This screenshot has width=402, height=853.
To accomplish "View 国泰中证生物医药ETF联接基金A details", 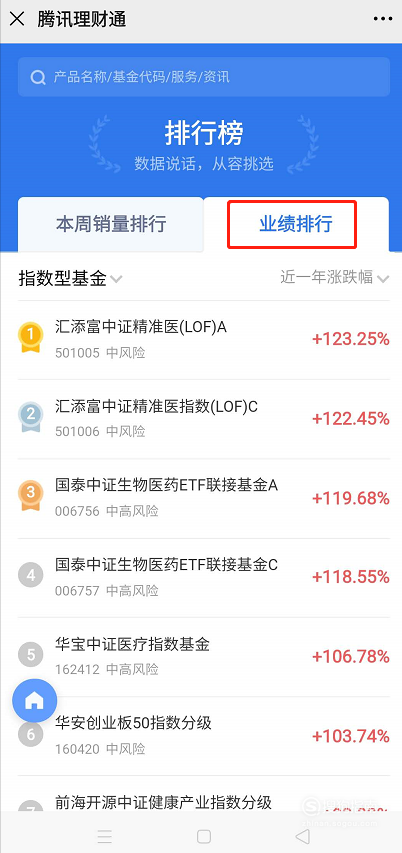I will [204, 498].
